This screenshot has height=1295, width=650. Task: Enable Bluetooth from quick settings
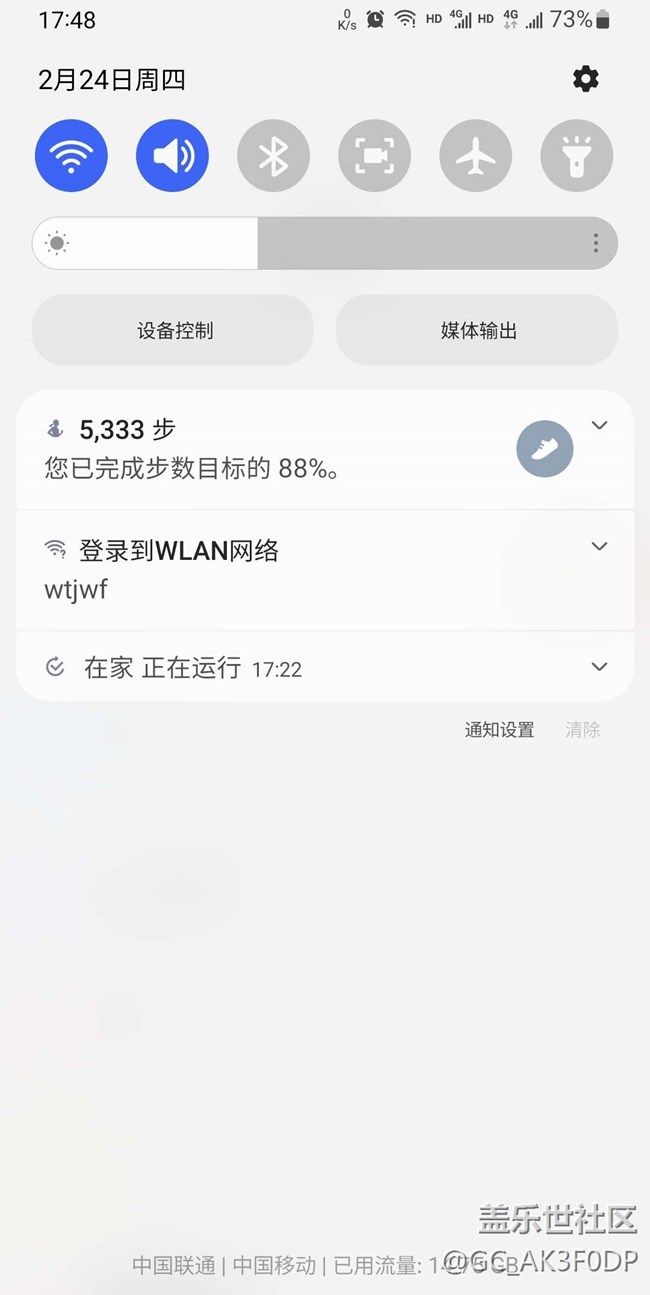point(273,156)
